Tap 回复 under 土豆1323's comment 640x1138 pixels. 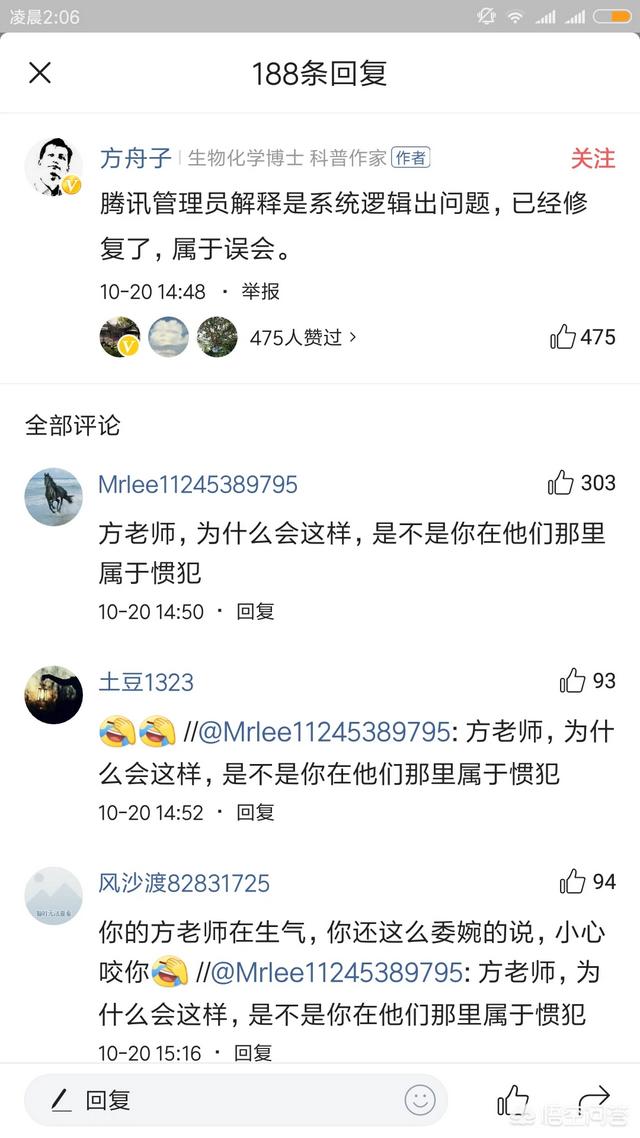click(255, 812)
